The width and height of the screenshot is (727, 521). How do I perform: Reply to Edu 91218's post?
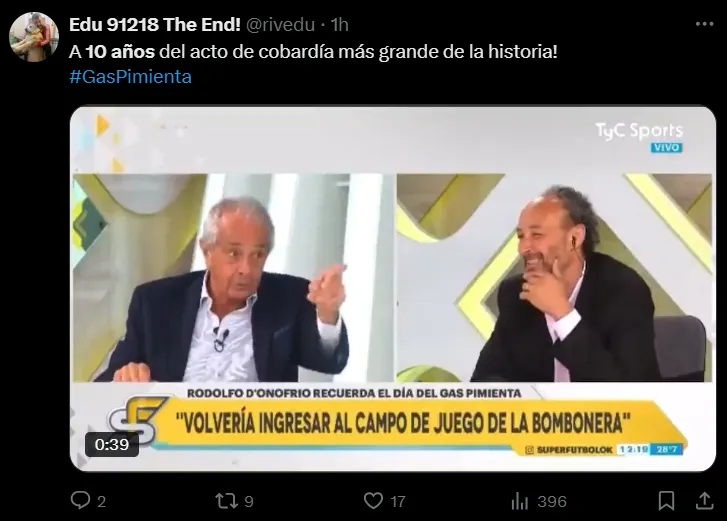point(82,500)
